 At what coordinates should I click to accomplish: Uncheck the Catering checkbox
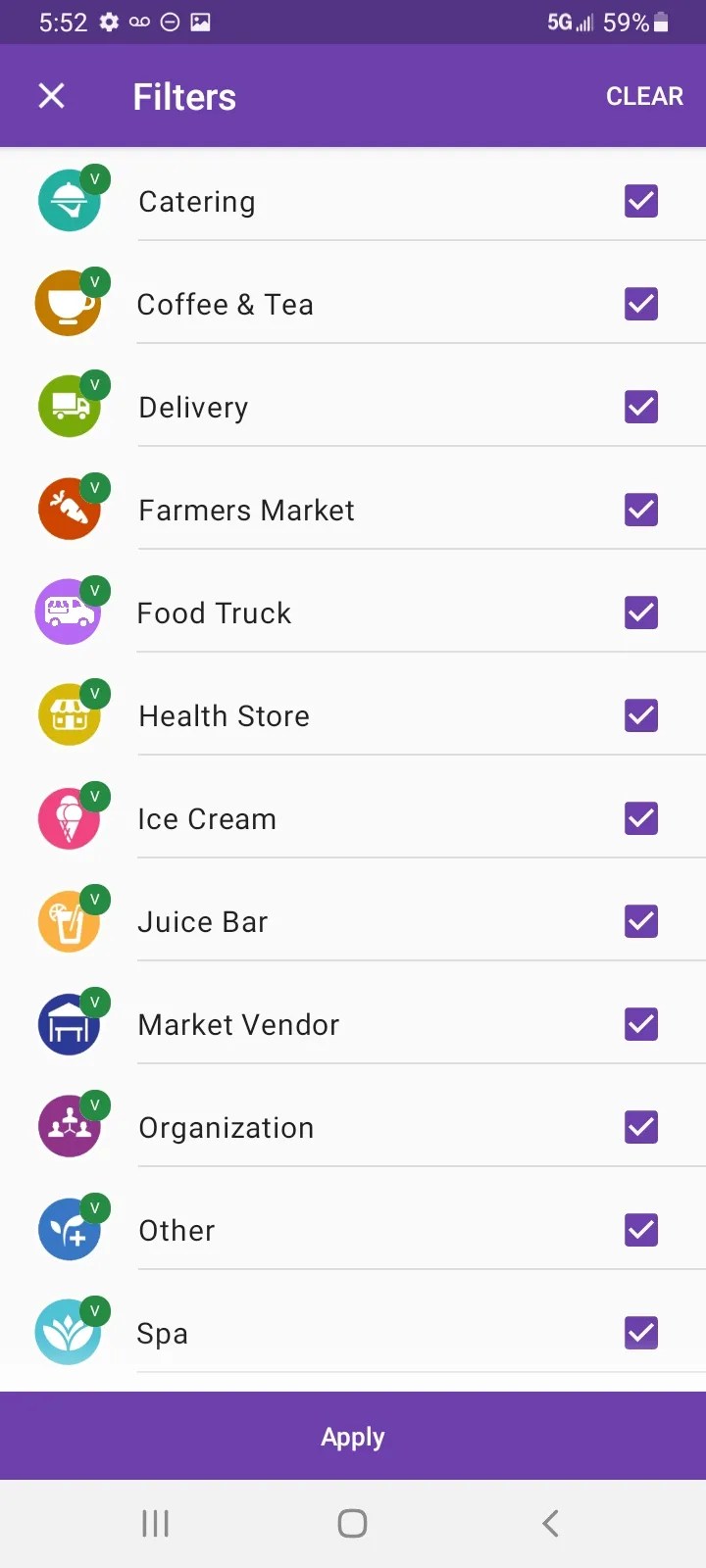point(640,200)
